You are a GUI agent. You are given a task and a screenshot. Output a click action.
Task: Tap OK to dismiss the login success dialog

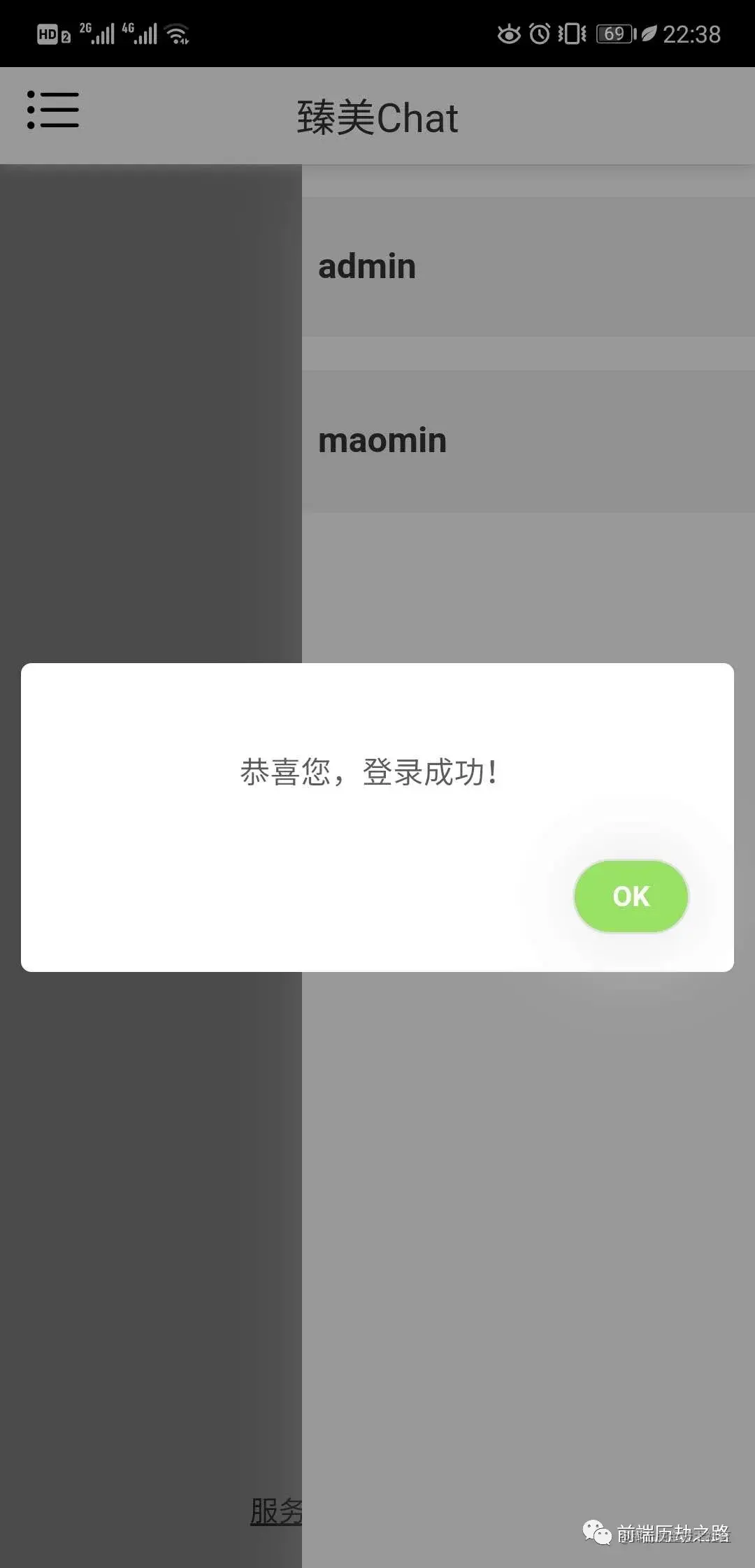tap(631, 896)
